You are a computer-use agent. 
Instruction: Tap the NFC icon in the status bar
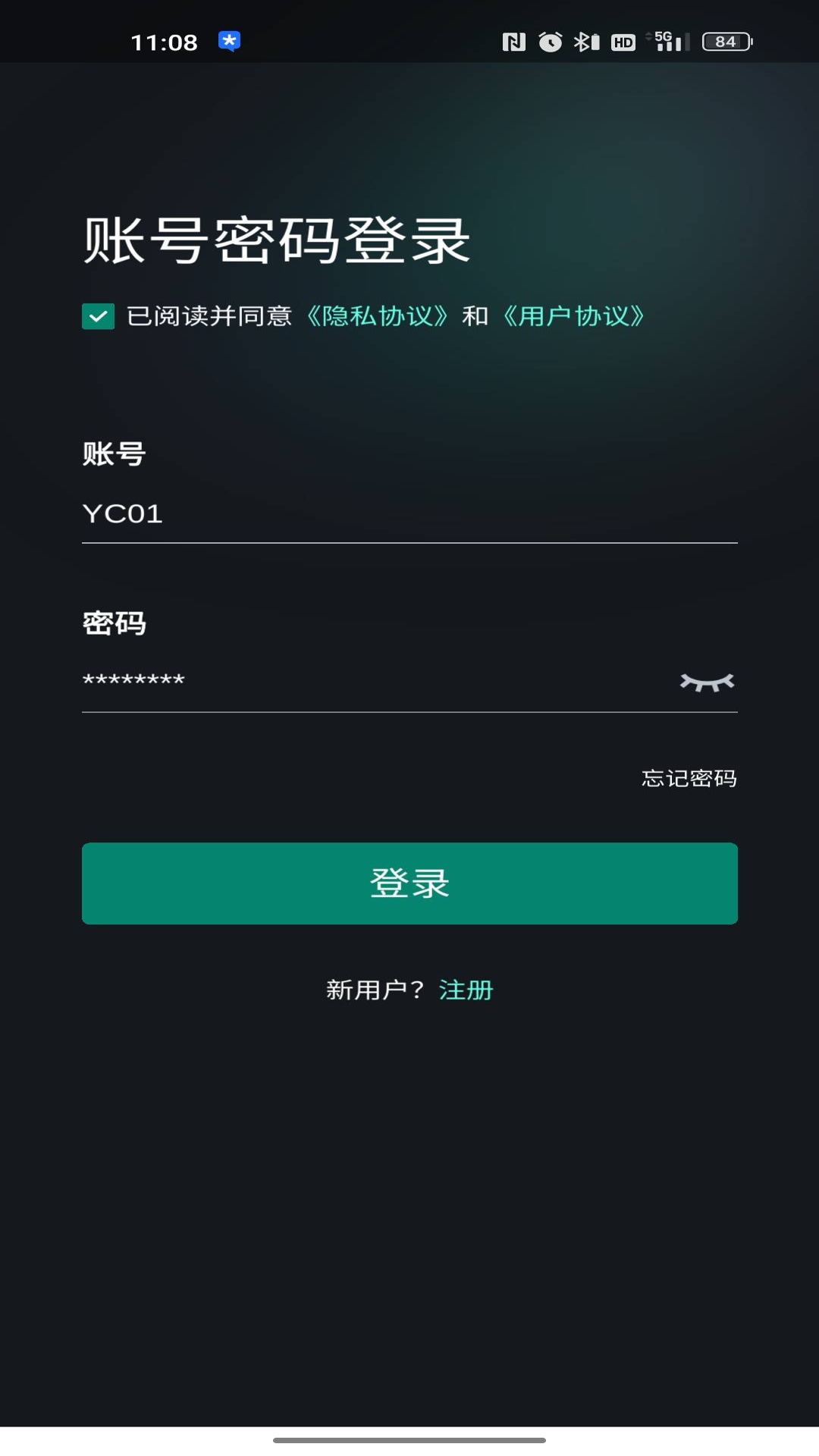515,42
